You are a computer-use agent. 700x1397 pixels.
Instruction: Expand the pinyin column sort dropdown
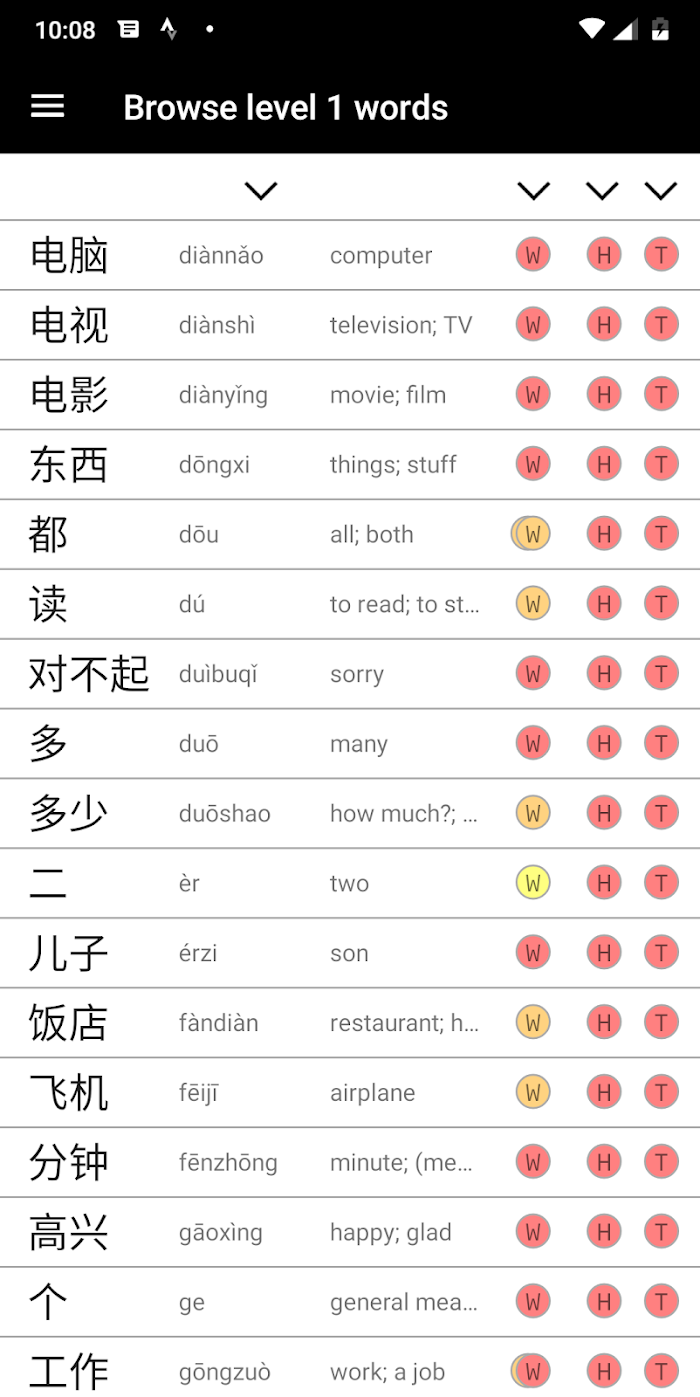[261, 190]
